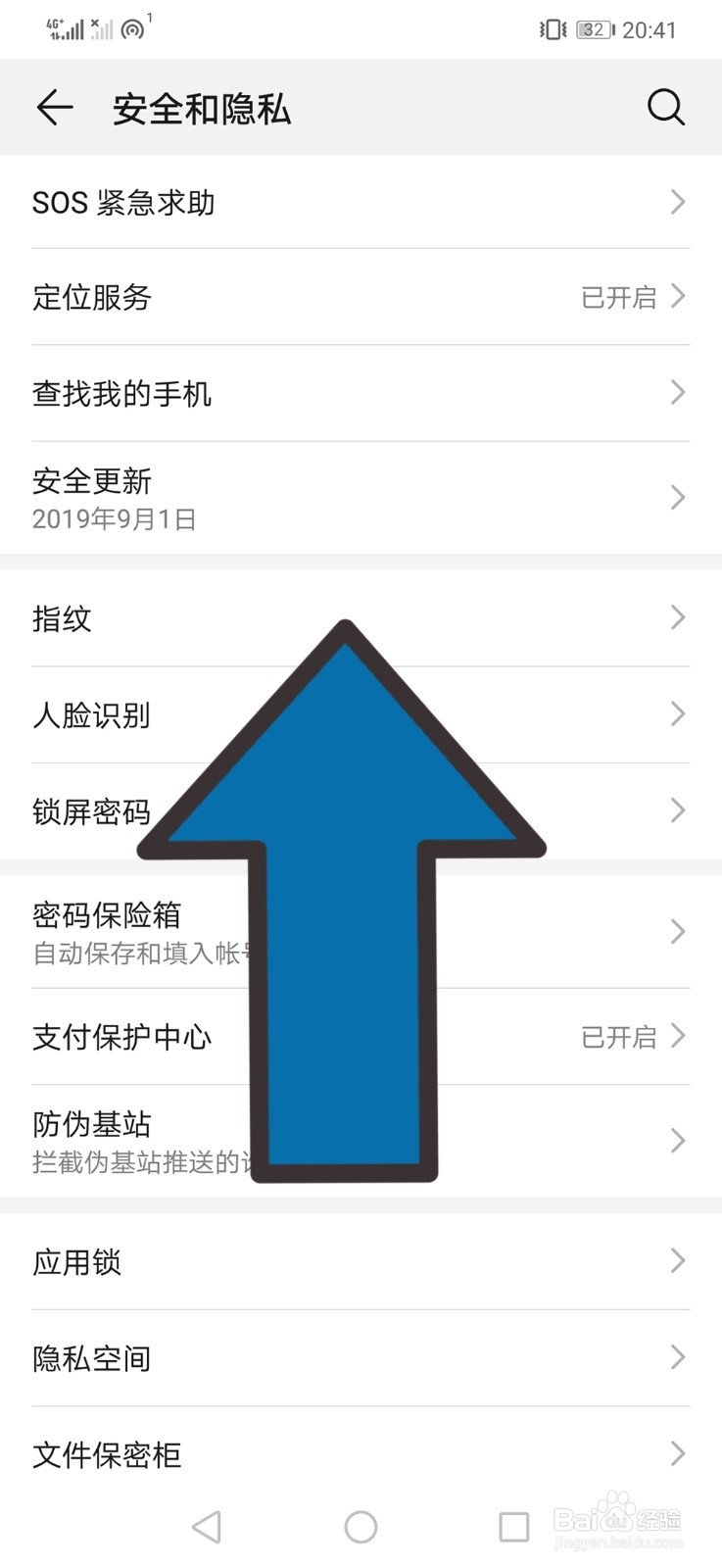Select the 安全和隐私 title heading

200,109
